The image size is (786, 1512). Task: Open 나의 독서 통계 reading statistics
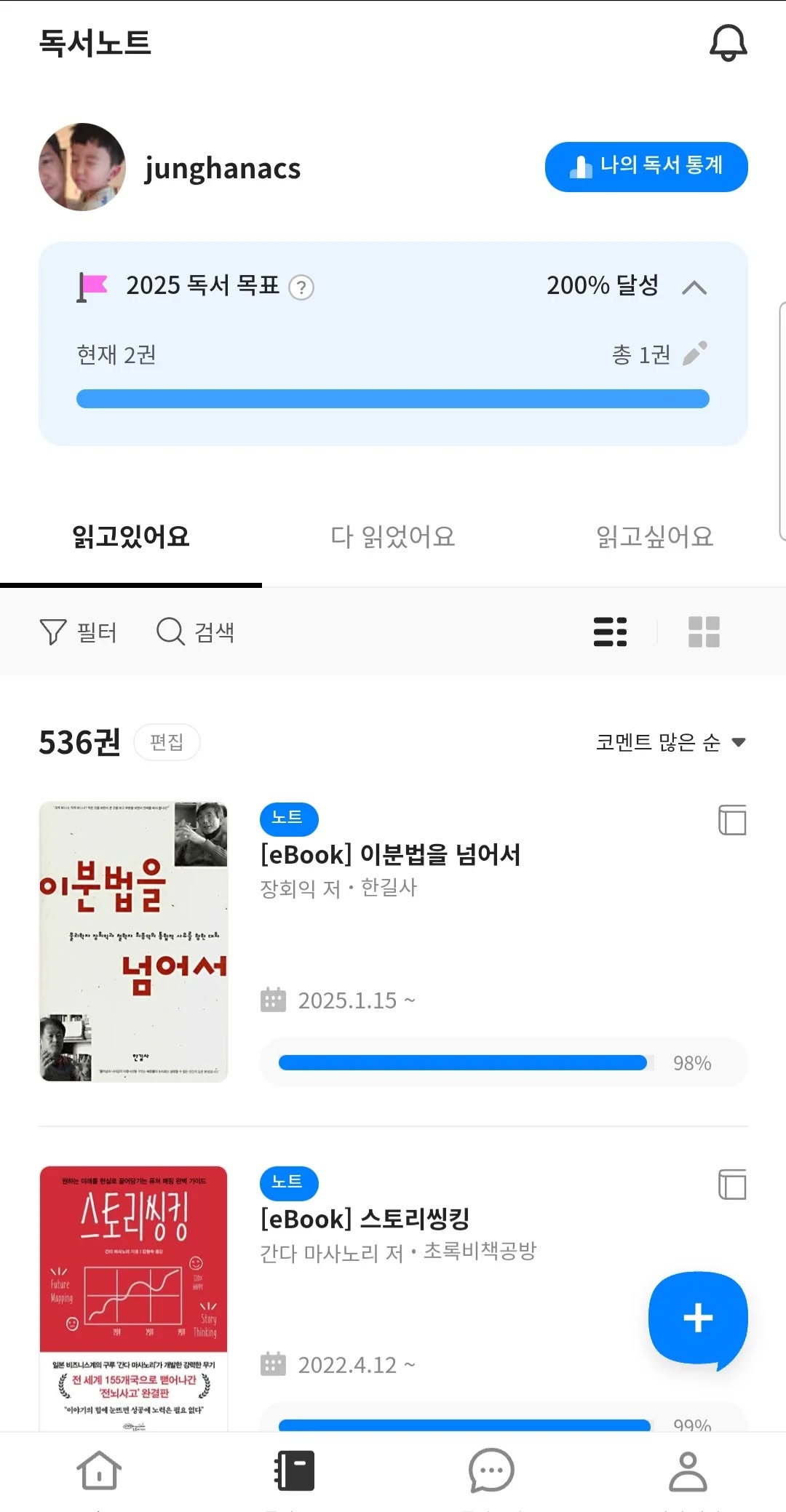(646, 167)
